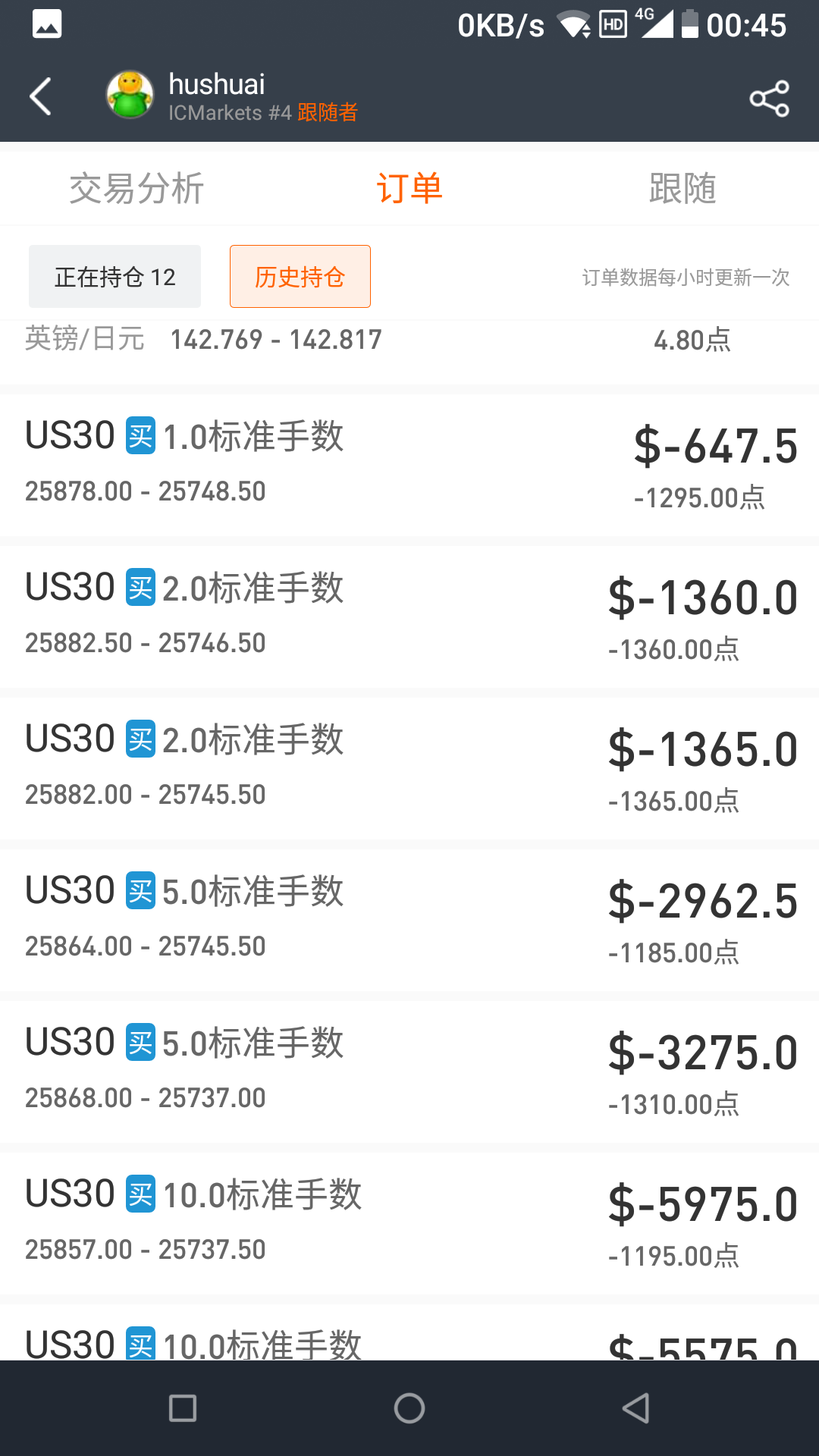Open hushuai's profile avatar

point(130,96)
